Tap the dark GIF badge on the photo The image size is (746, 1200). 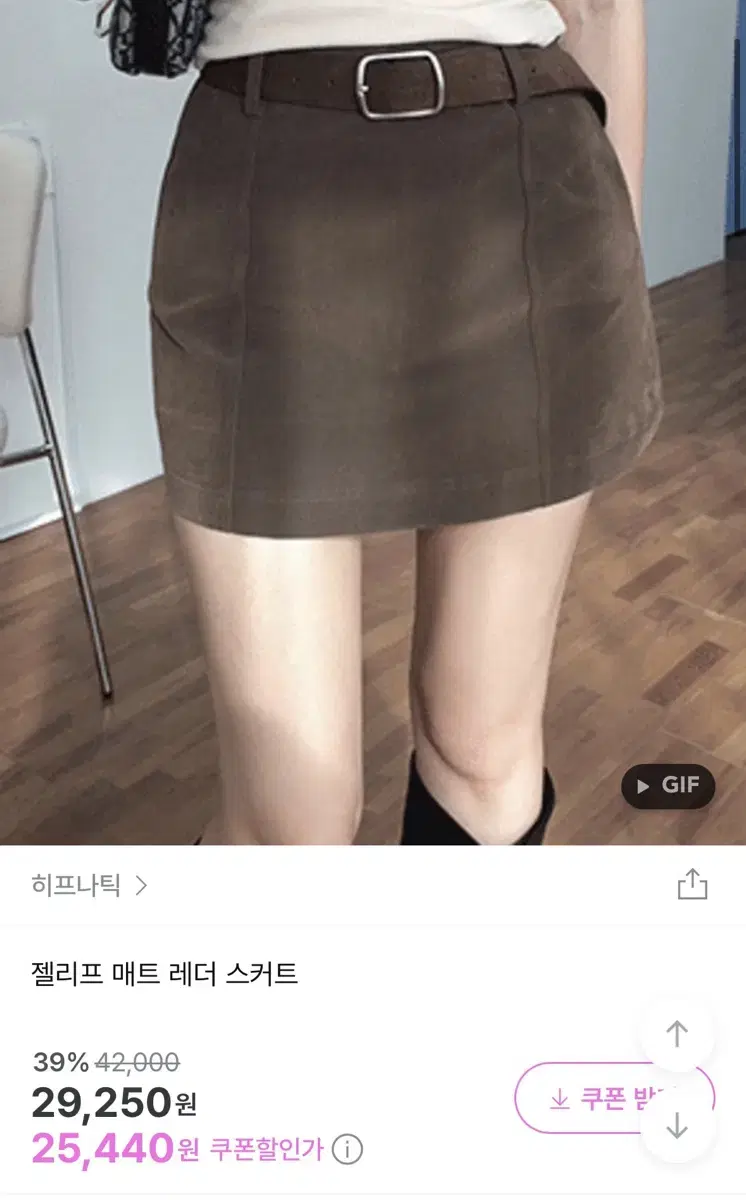pyautogui.click(x=666, y=787)
